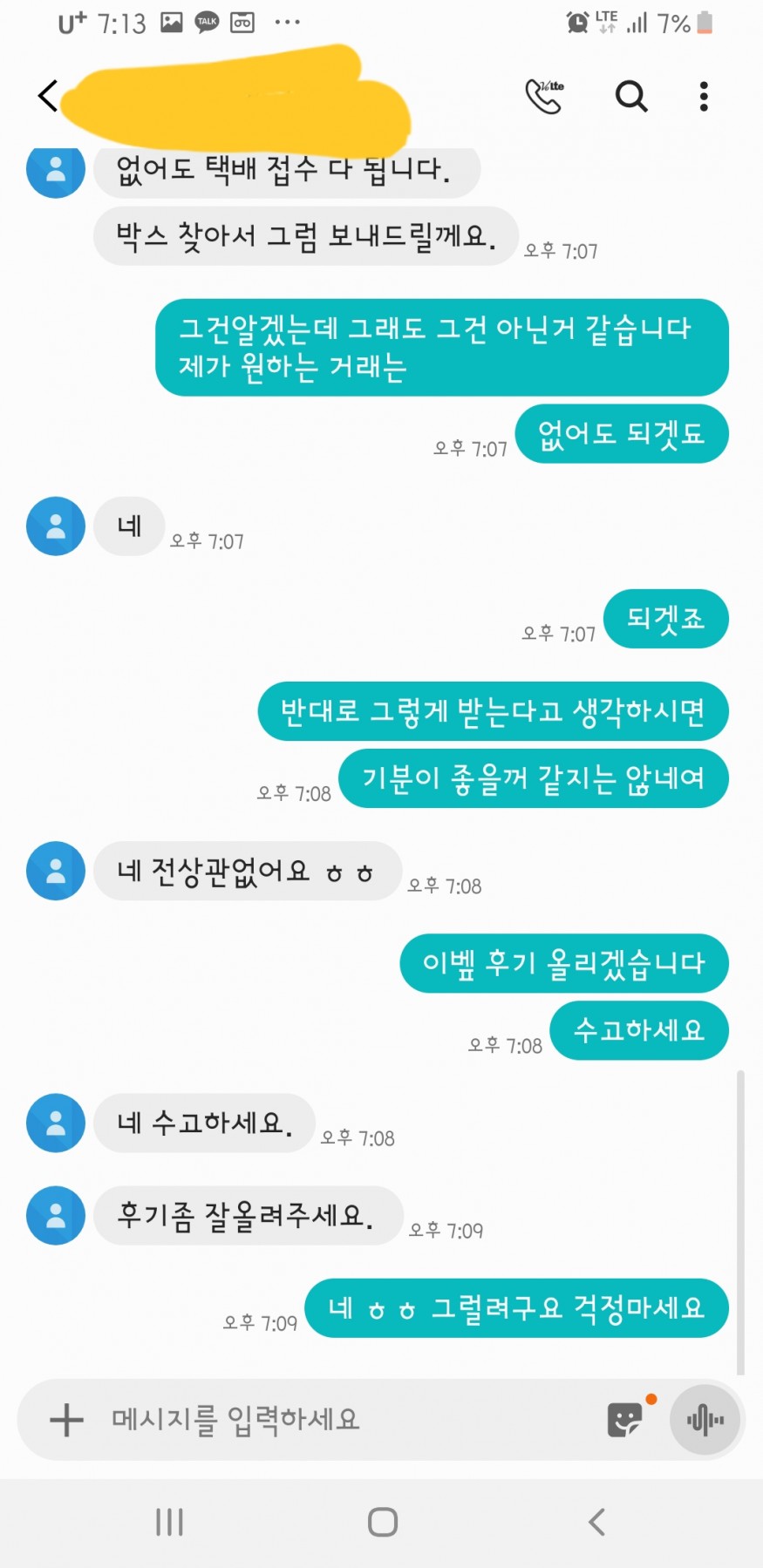Open the sticker picker
Image resolution: width=763 pixels, height=1568 pixels.
[626, 1420]
